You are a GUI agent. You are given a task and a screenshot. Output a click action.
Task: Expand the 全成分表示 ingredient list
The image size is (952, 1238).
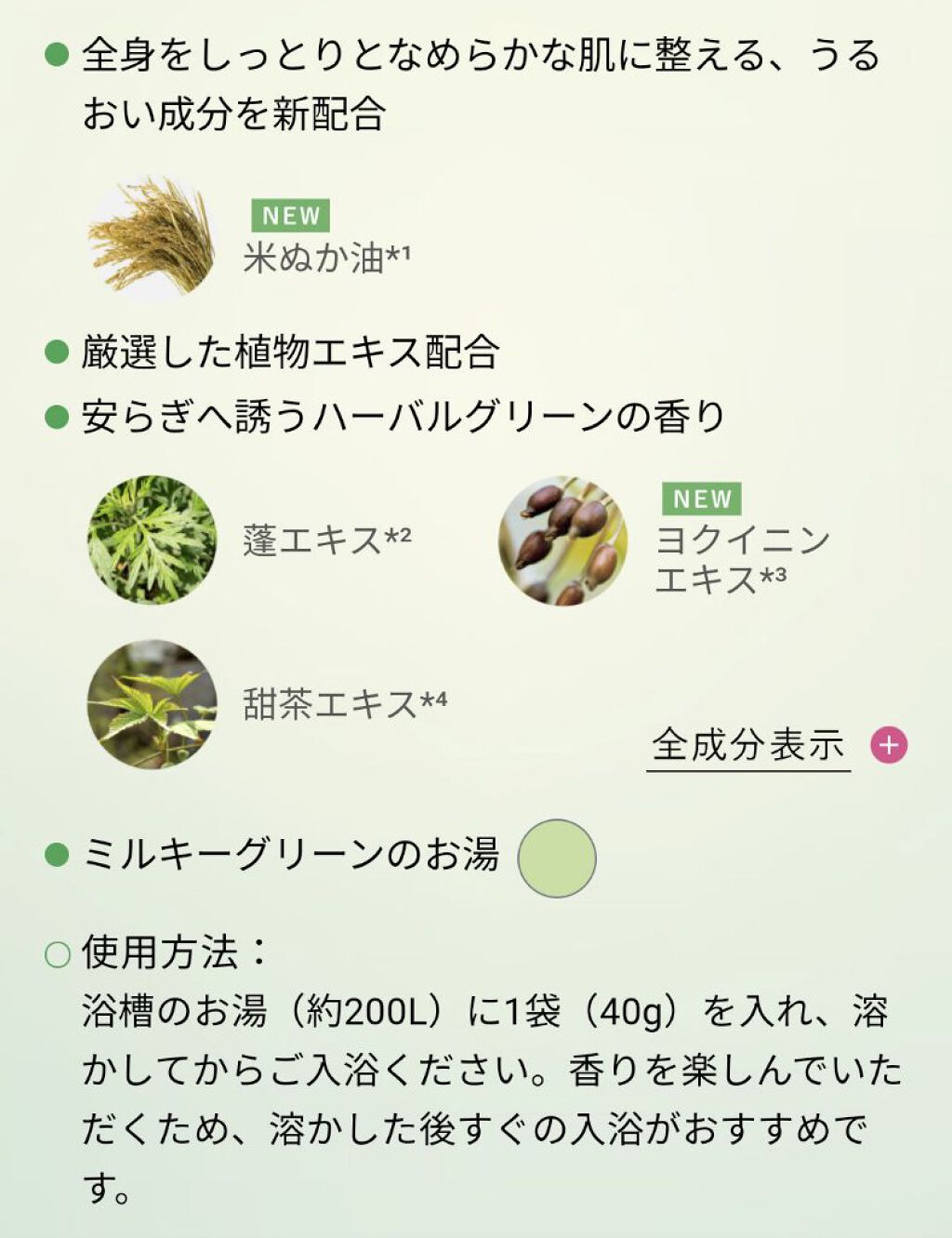(749, 742)
